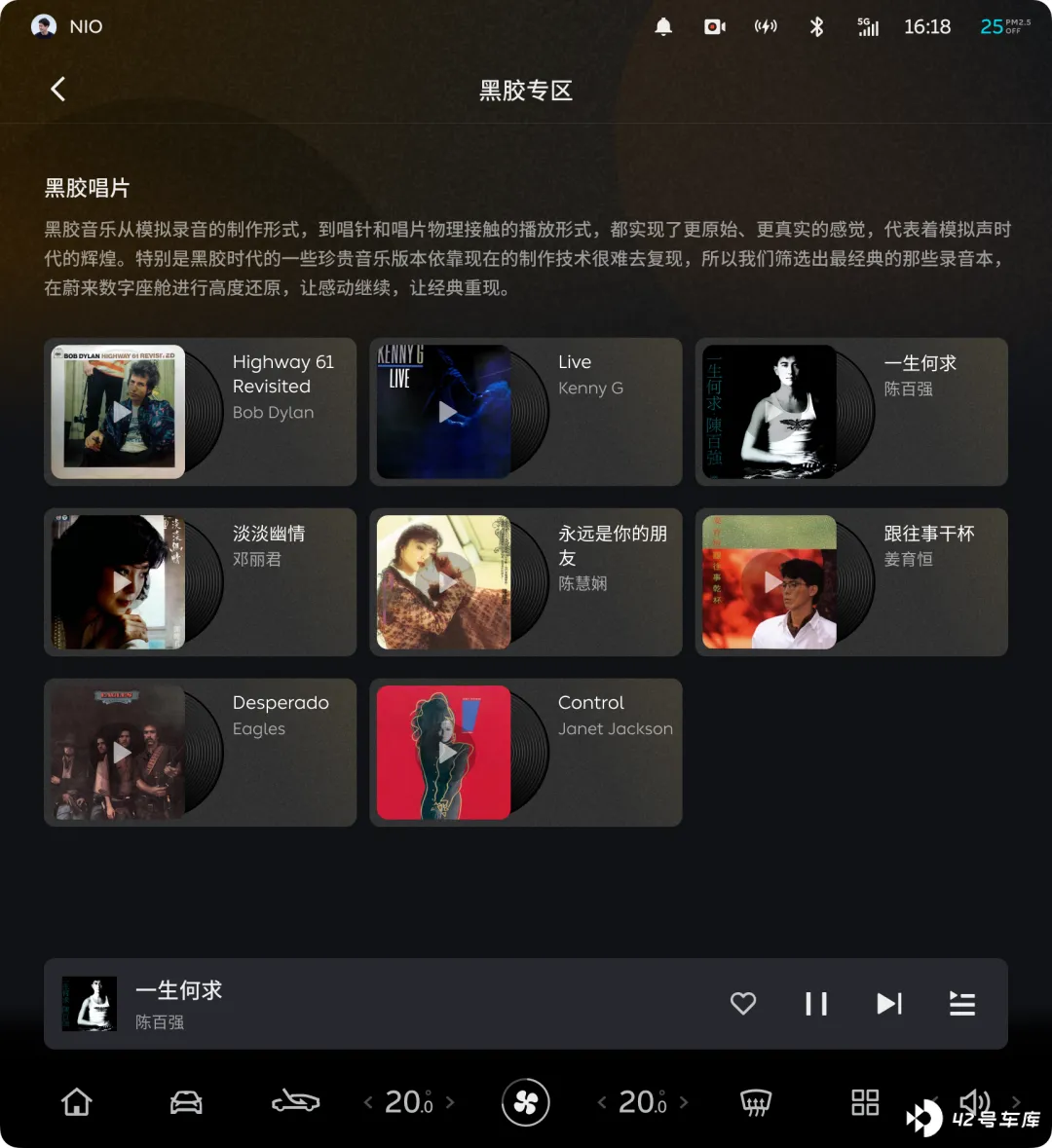Turn on windshield defrost
1052x1148 pixels.
(x=756, y=1102)
